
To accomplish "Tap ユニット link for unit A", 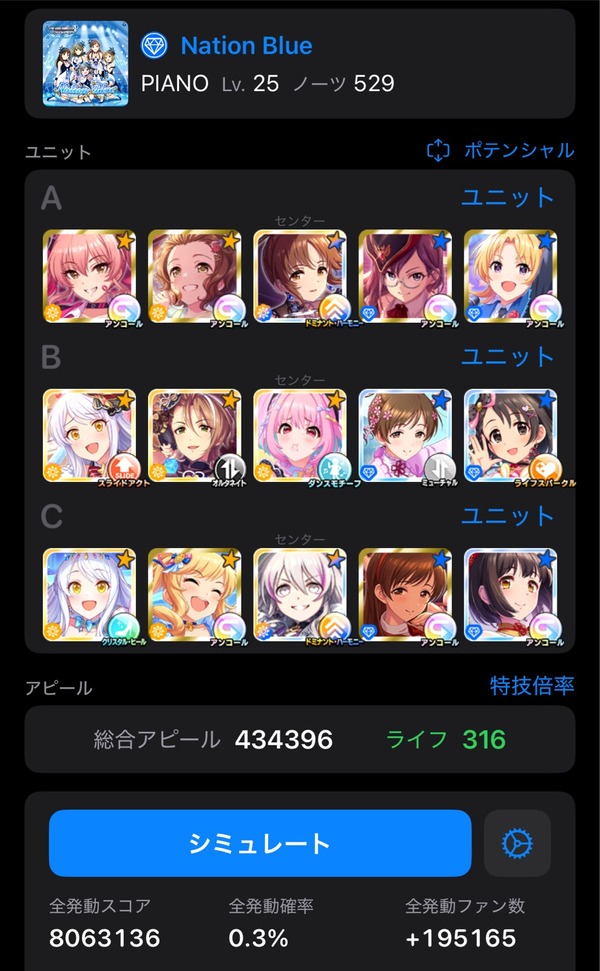I will 508,198.
